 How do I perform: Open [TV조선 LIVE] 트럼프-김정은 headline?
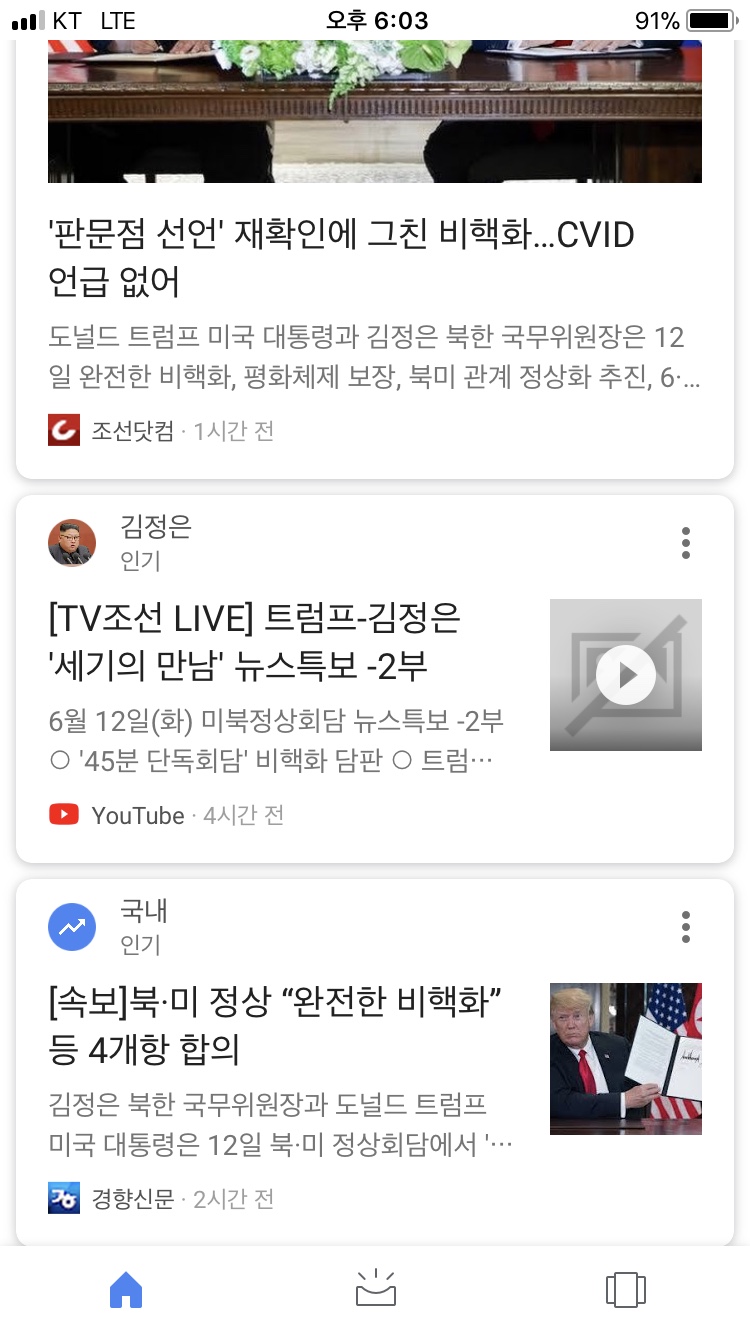(255, 643)
